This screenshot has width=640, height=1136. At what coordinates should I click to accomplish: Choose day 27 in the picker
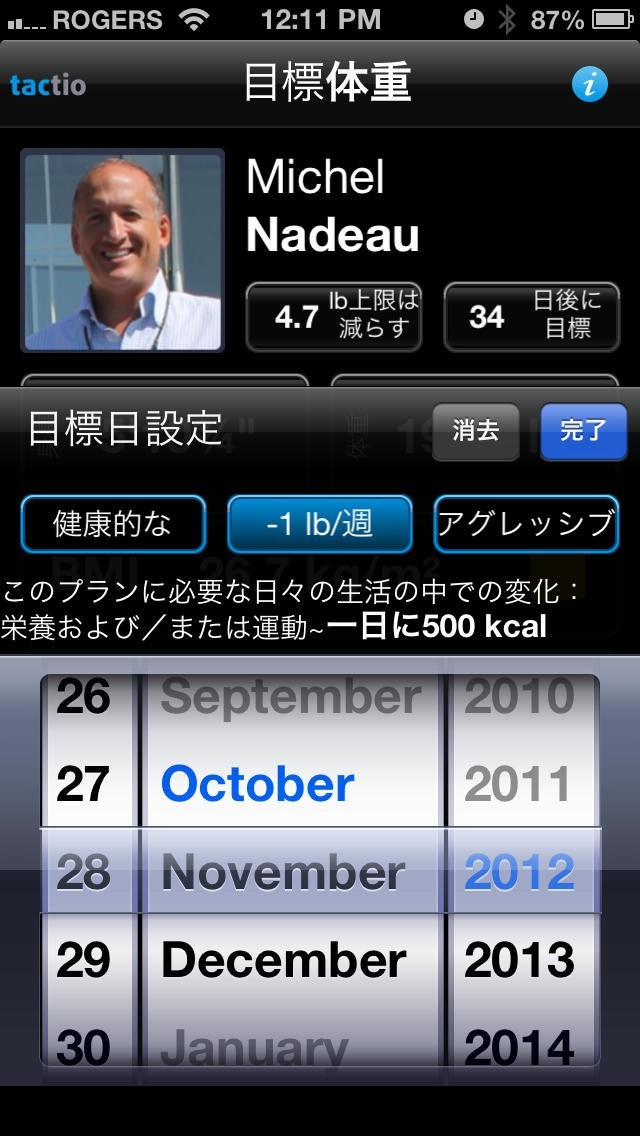(x=83, y=784)
